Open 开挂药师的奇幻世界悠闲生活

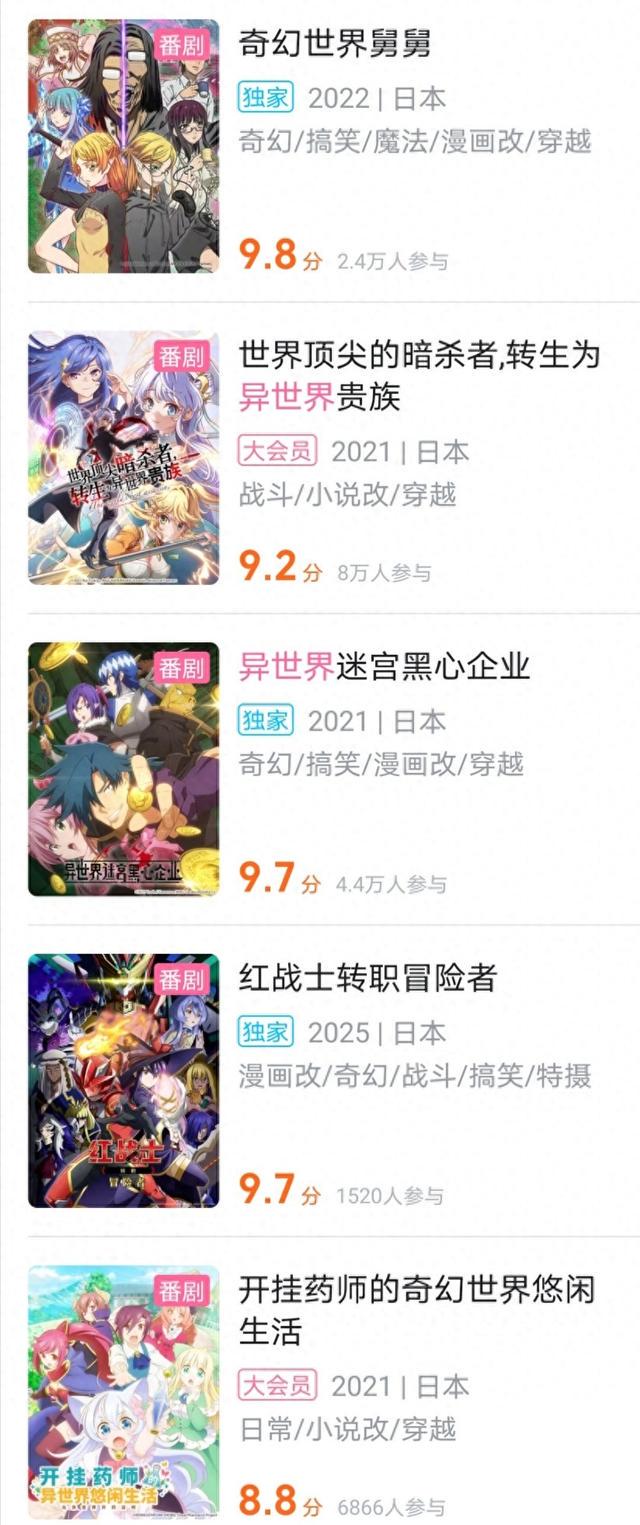coord(416,1309)
